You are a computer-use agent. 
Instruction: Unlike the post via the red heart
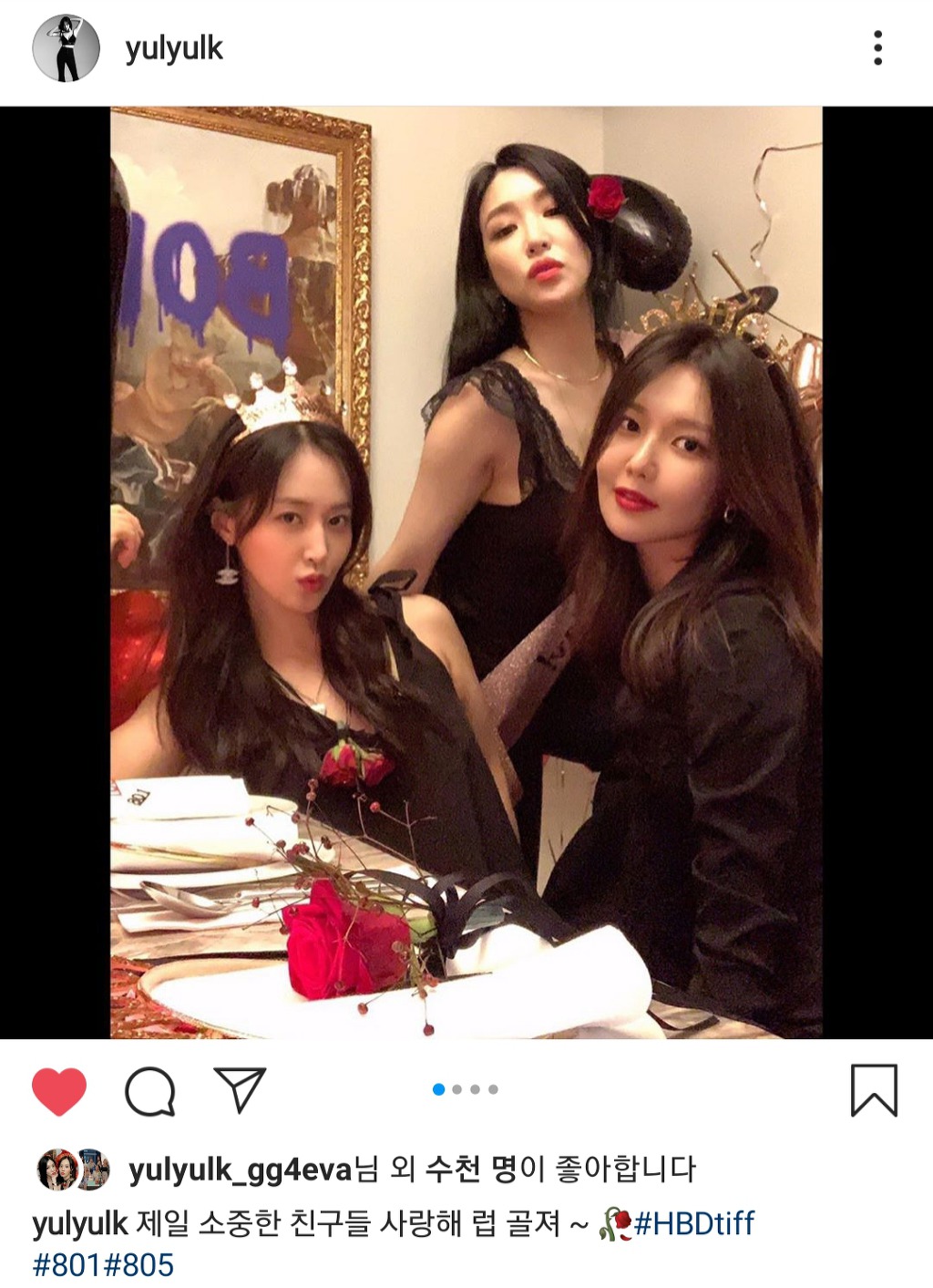pyautogui.click(x=59, y=1090)
